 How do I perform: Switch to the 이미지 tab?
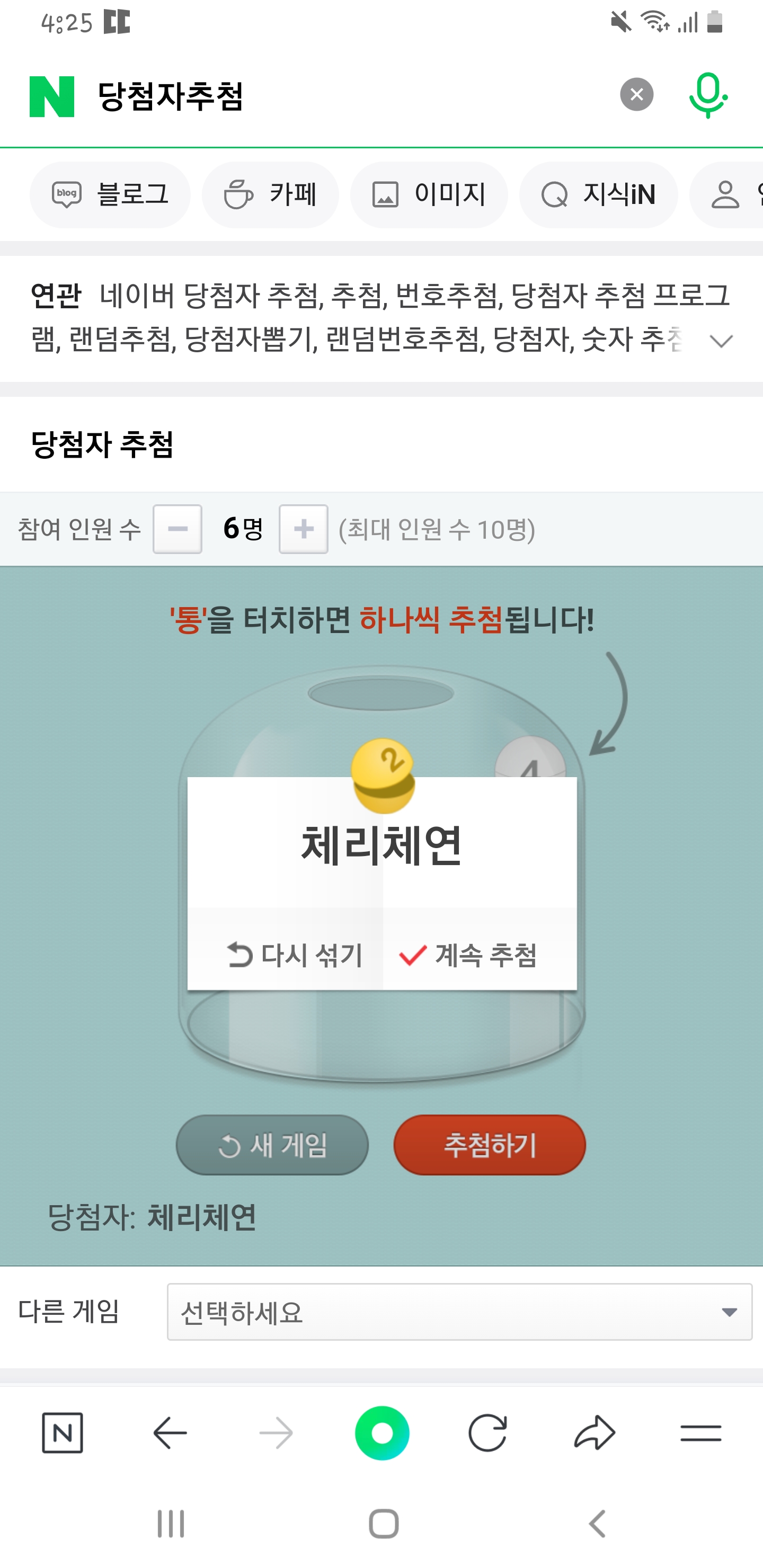(x=429, y=195)
